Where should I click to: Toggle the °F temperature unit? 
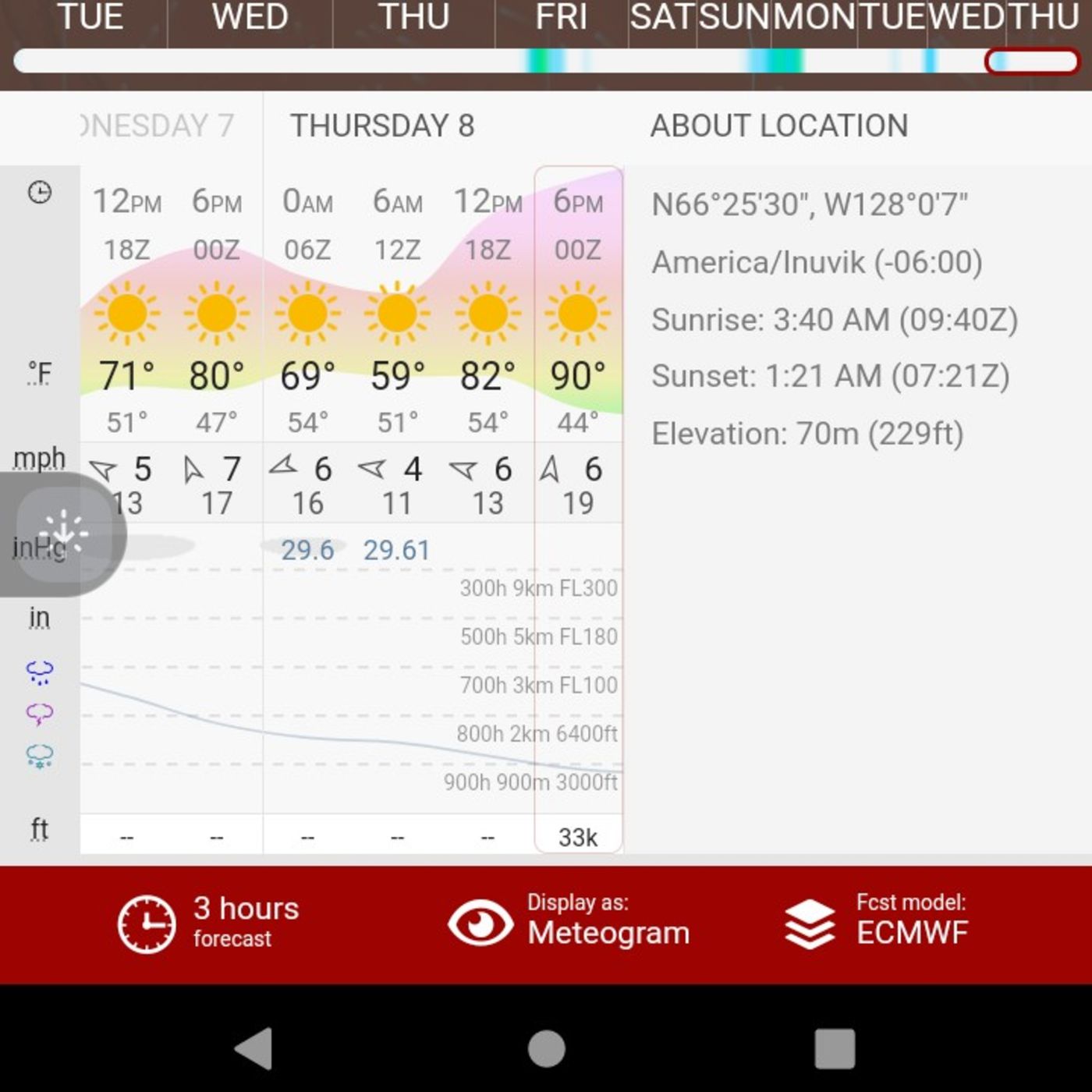[39, 374]
